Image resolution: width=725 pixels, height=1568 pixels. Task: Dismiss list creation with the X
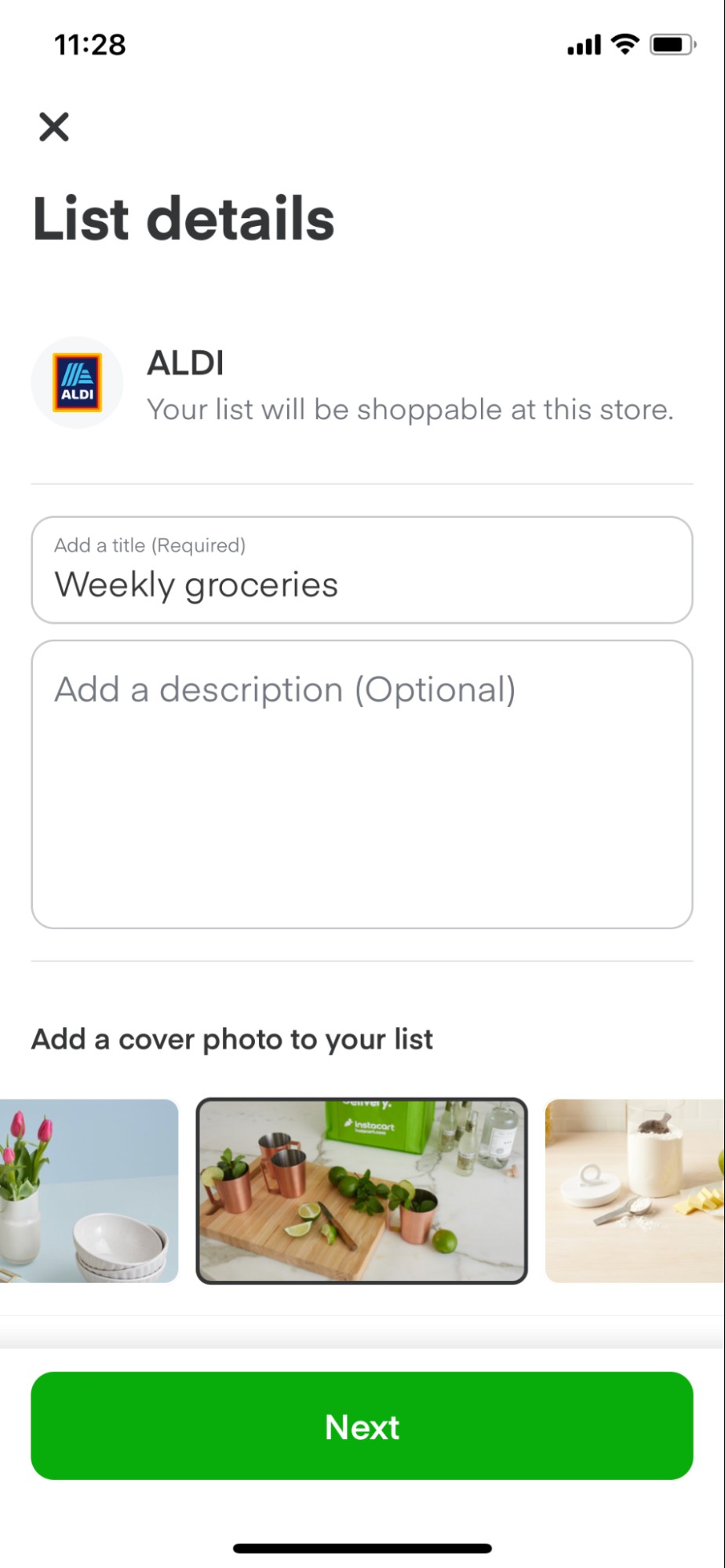tap(53, 127)
